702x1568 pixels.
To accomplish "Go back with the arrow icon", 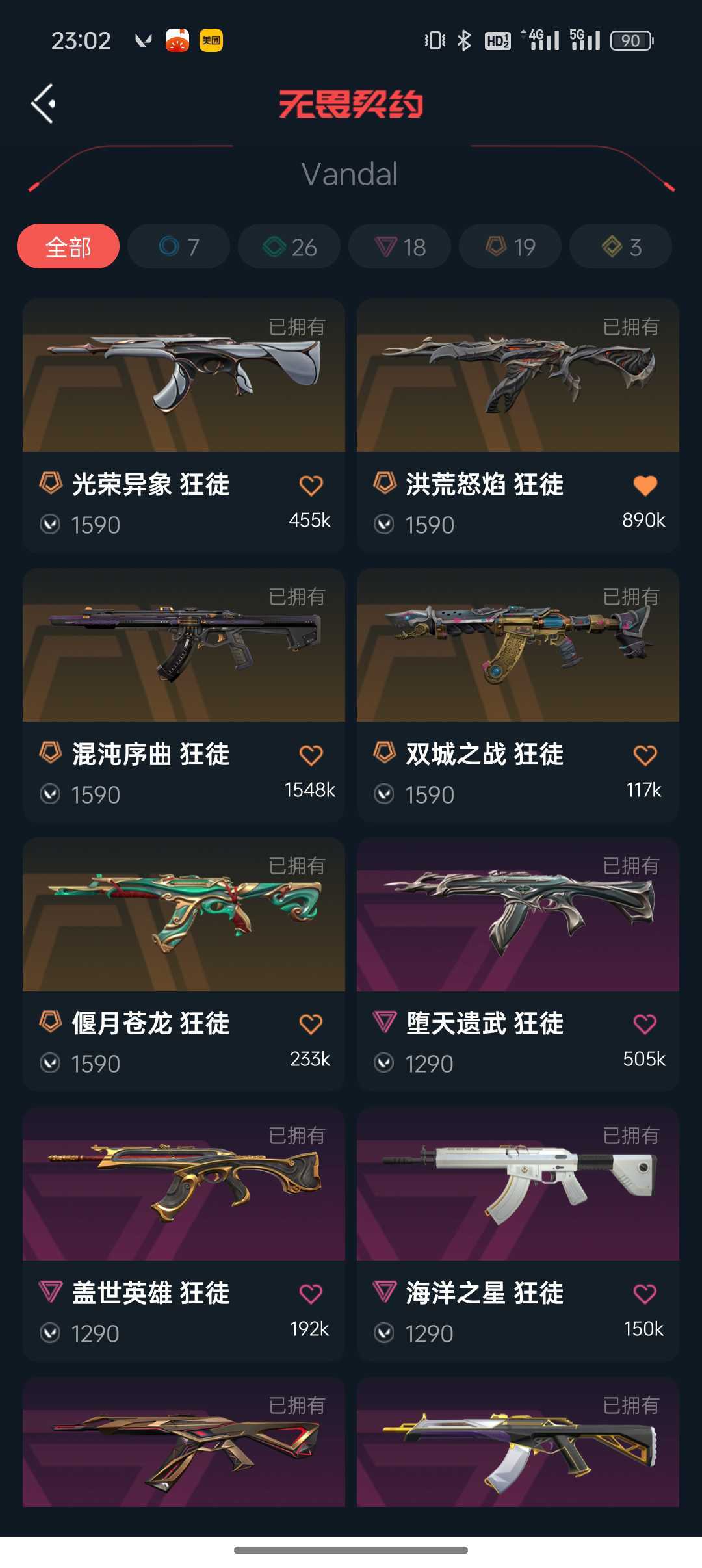I will pos(43,103).
